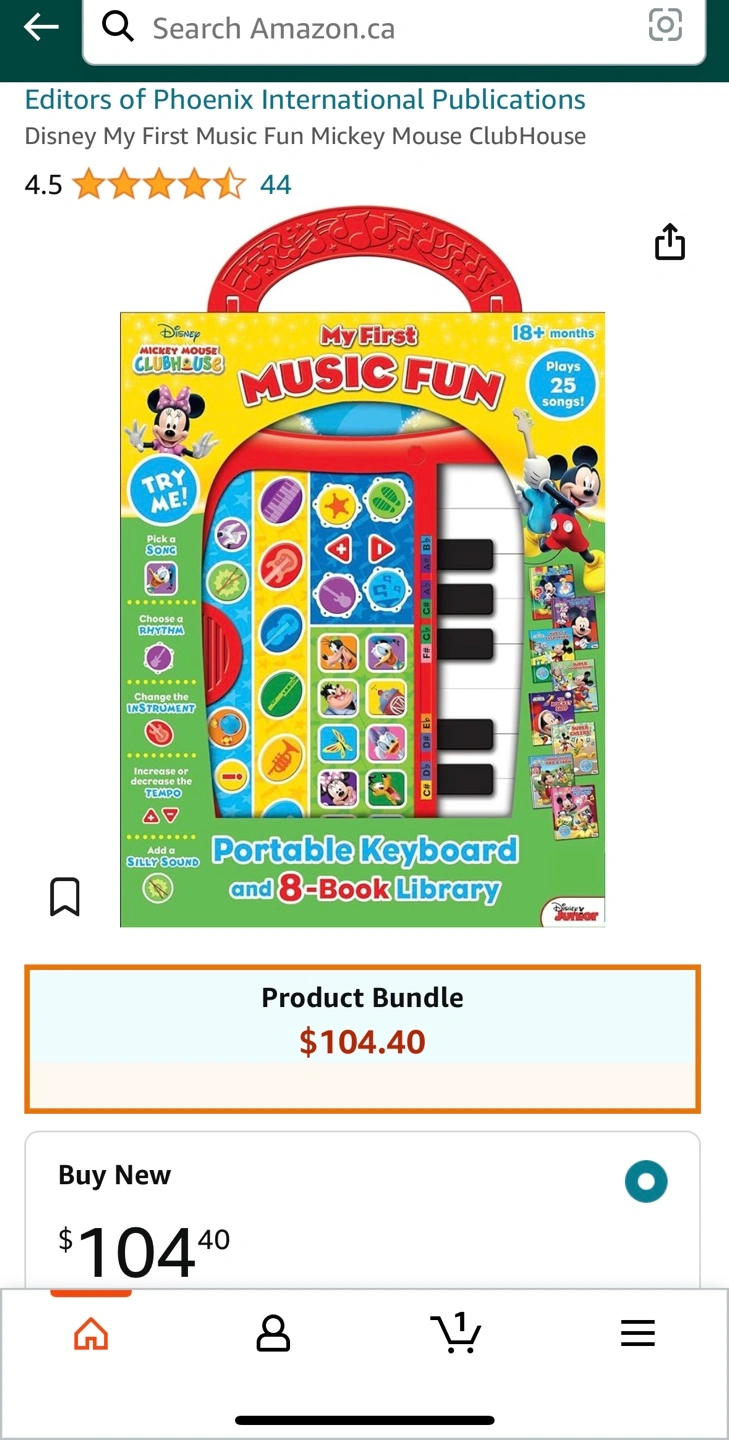Save product with the bookmark icon
This screenshot has height=1440, width=729.
[x=65, y=897]
